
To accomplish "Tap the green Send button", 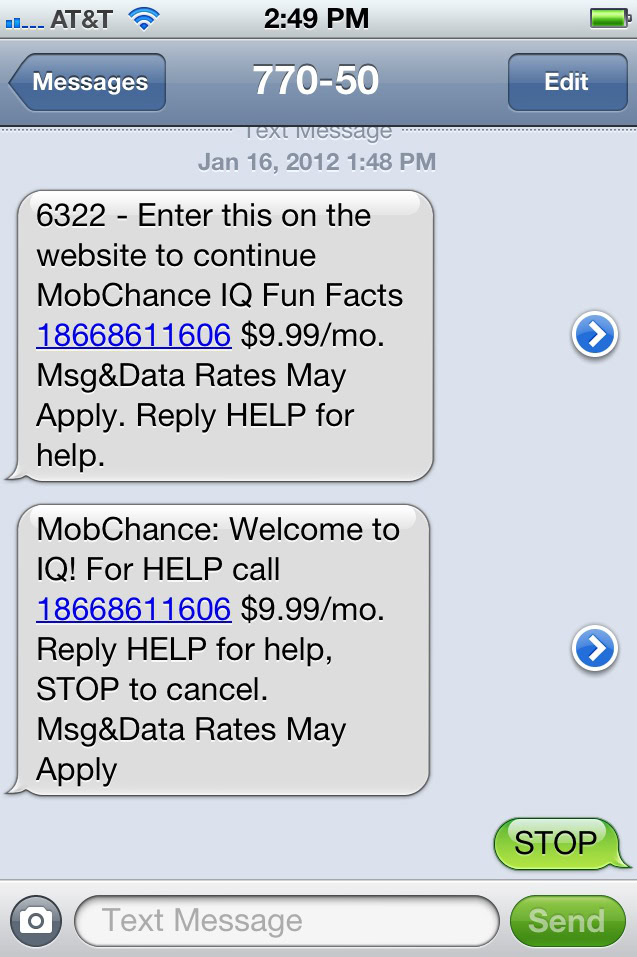I will [x=566, y=921].
